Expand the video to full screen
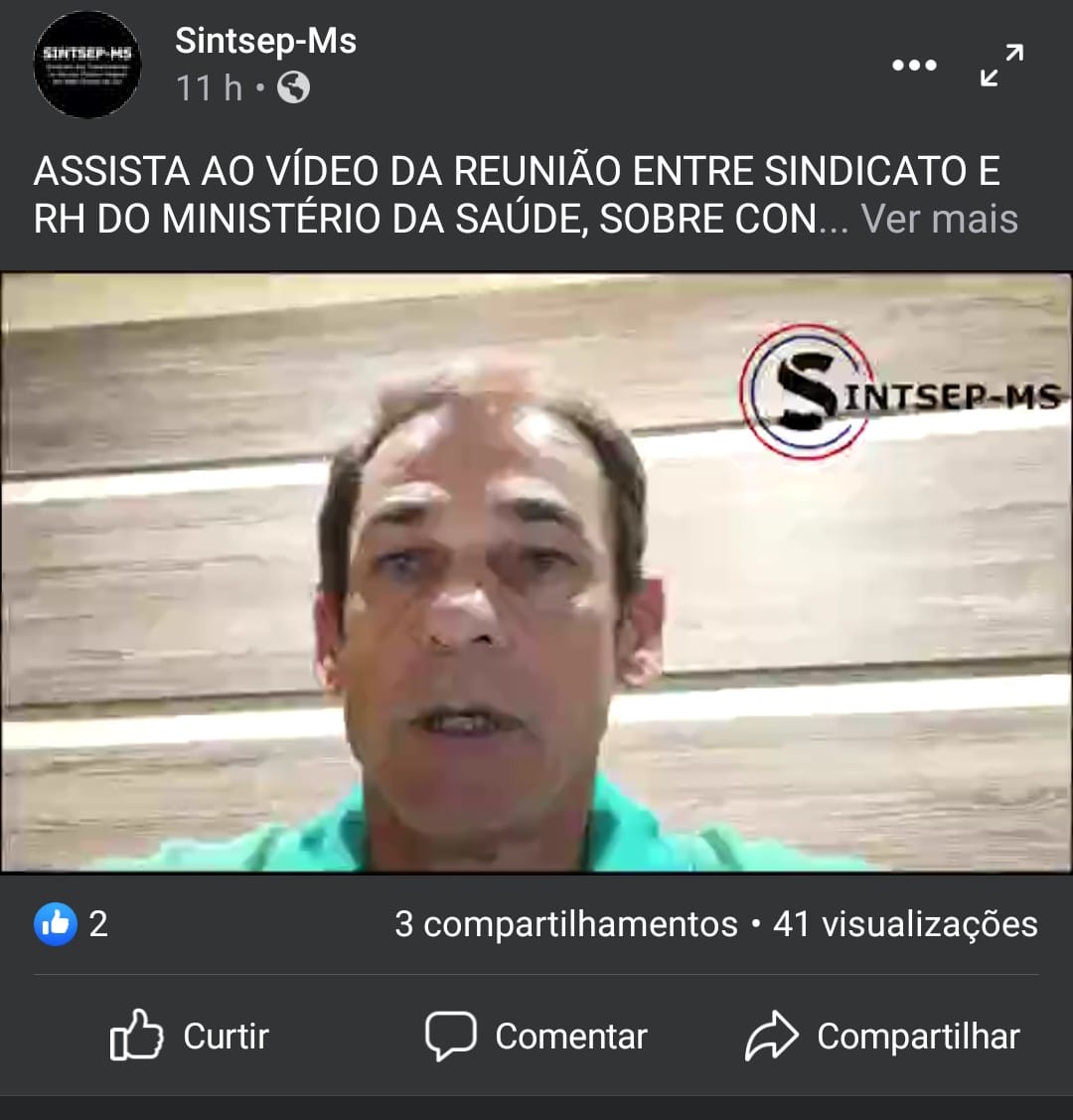 [1001, 66]
